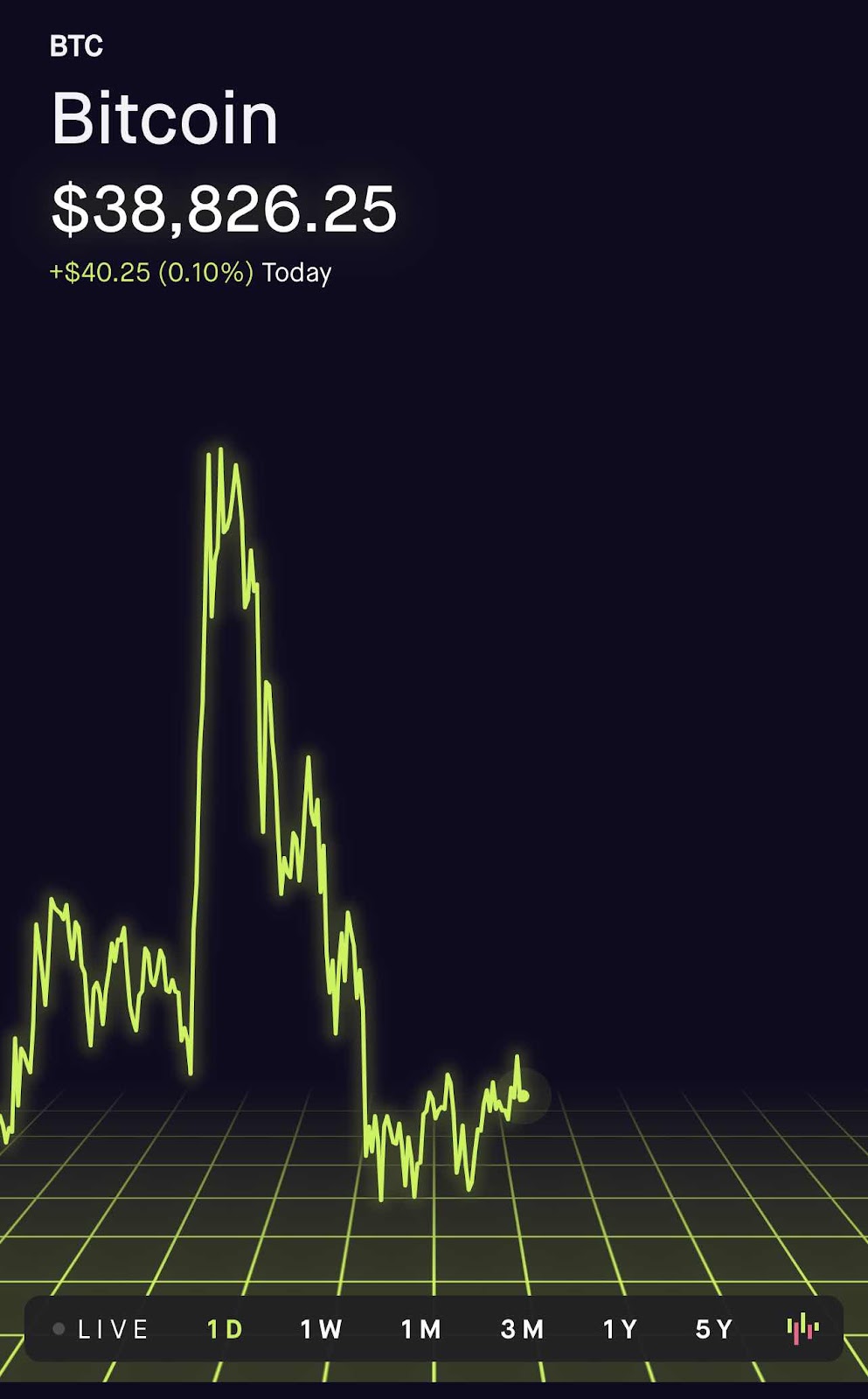Viewport: 868px width, 1399px height.
Task: Open the 5Y price history
Action: point(714,1330)
